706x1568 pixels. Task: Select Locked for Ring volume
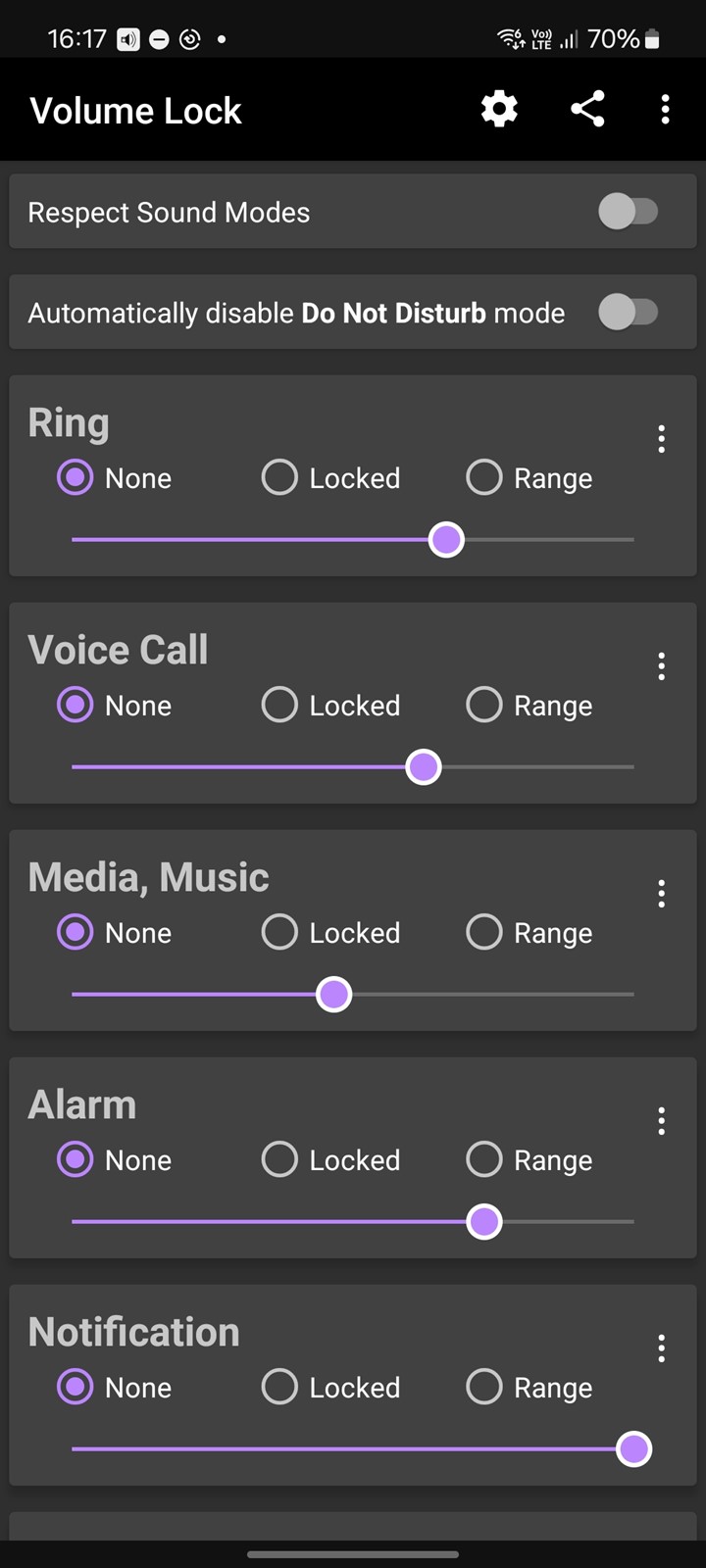coord(331,478)
